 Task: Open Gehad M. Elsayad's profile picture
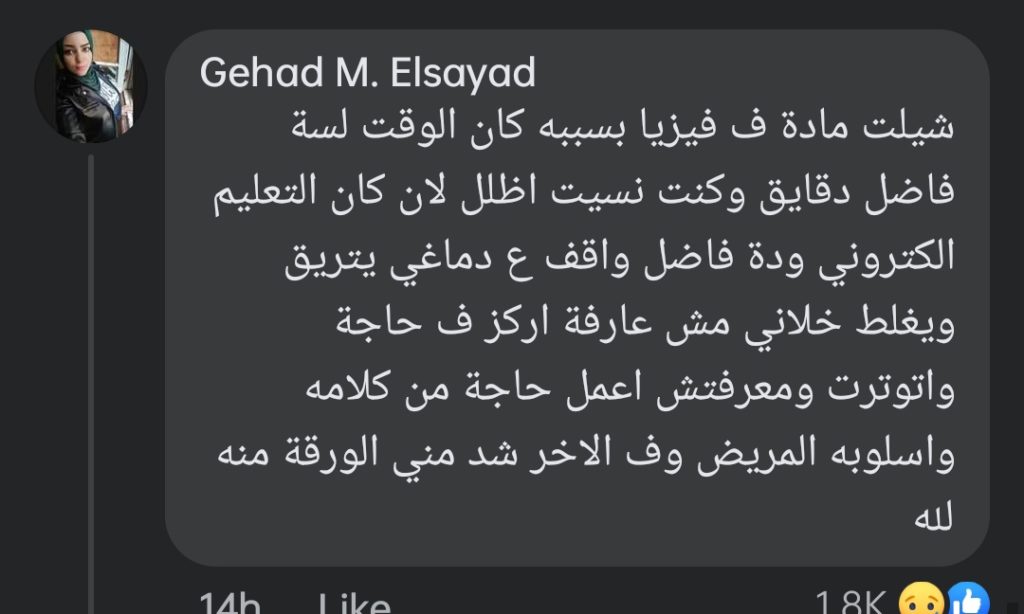coord(91,86)
